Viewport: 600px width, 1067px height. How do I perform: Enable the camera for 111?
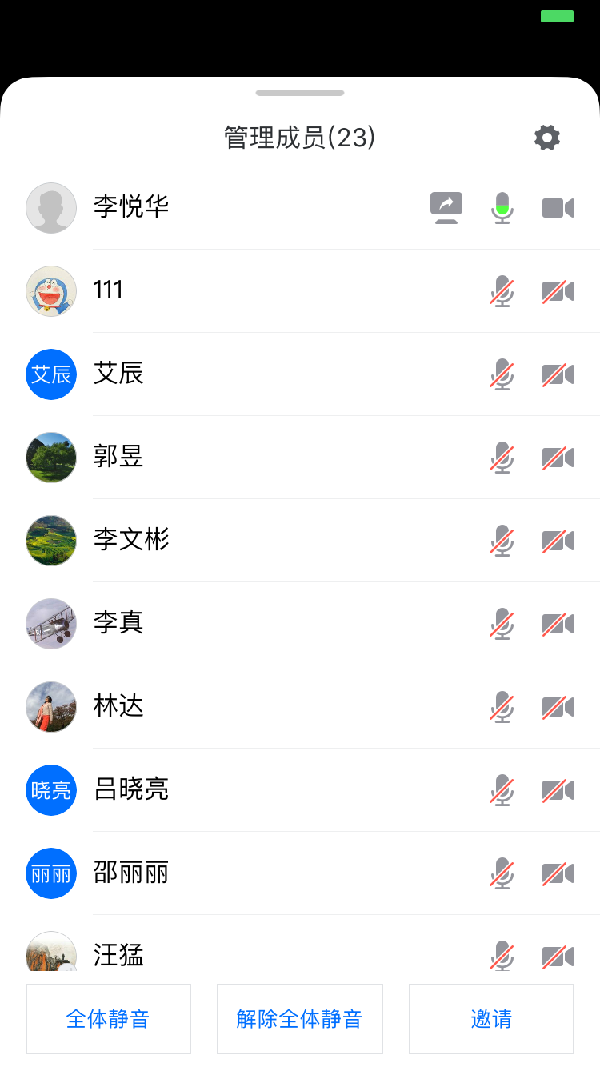click(557, 291)
